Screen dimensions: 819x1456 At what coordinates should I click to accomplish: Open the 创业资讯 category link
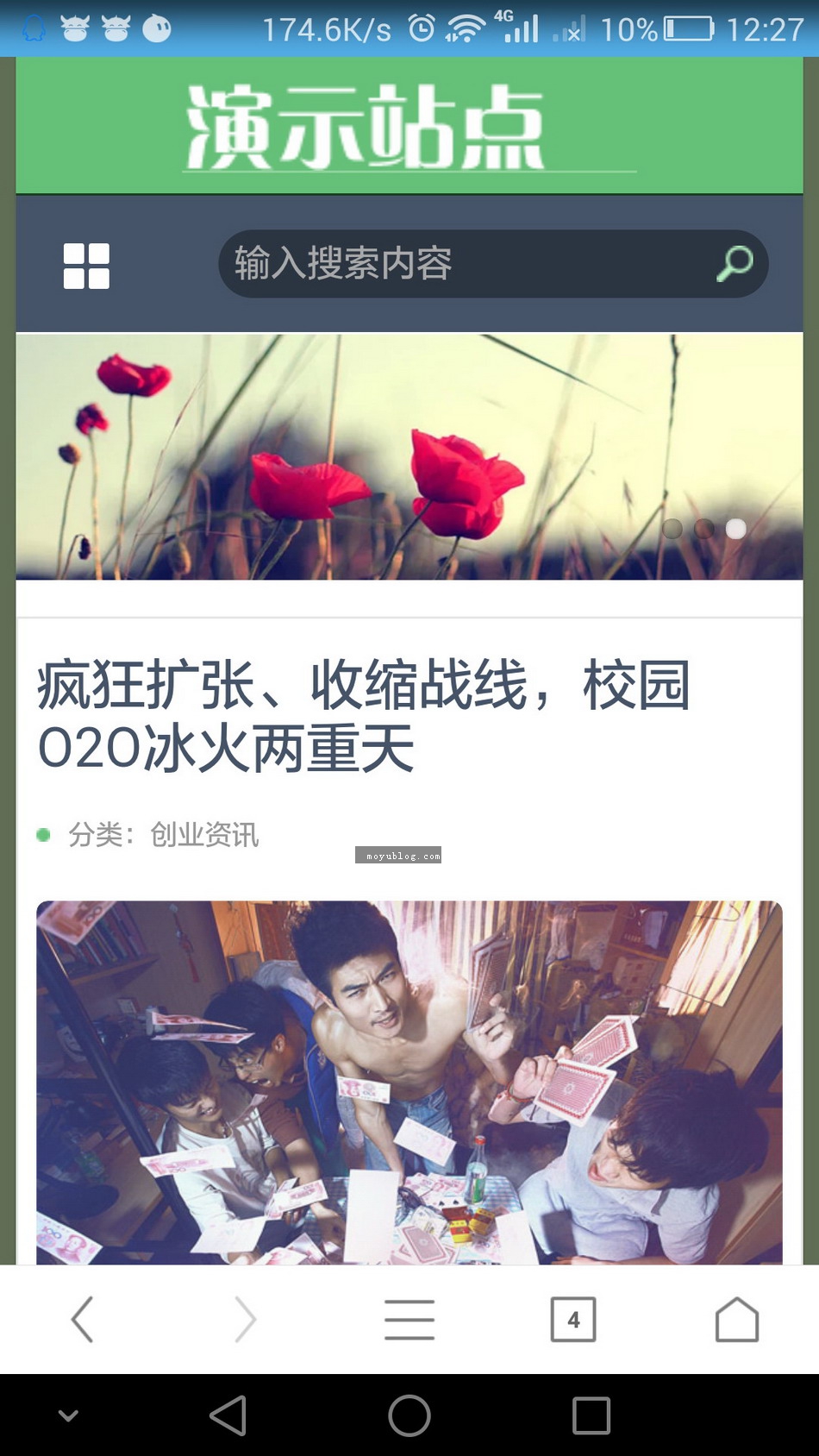click(204, 834)
